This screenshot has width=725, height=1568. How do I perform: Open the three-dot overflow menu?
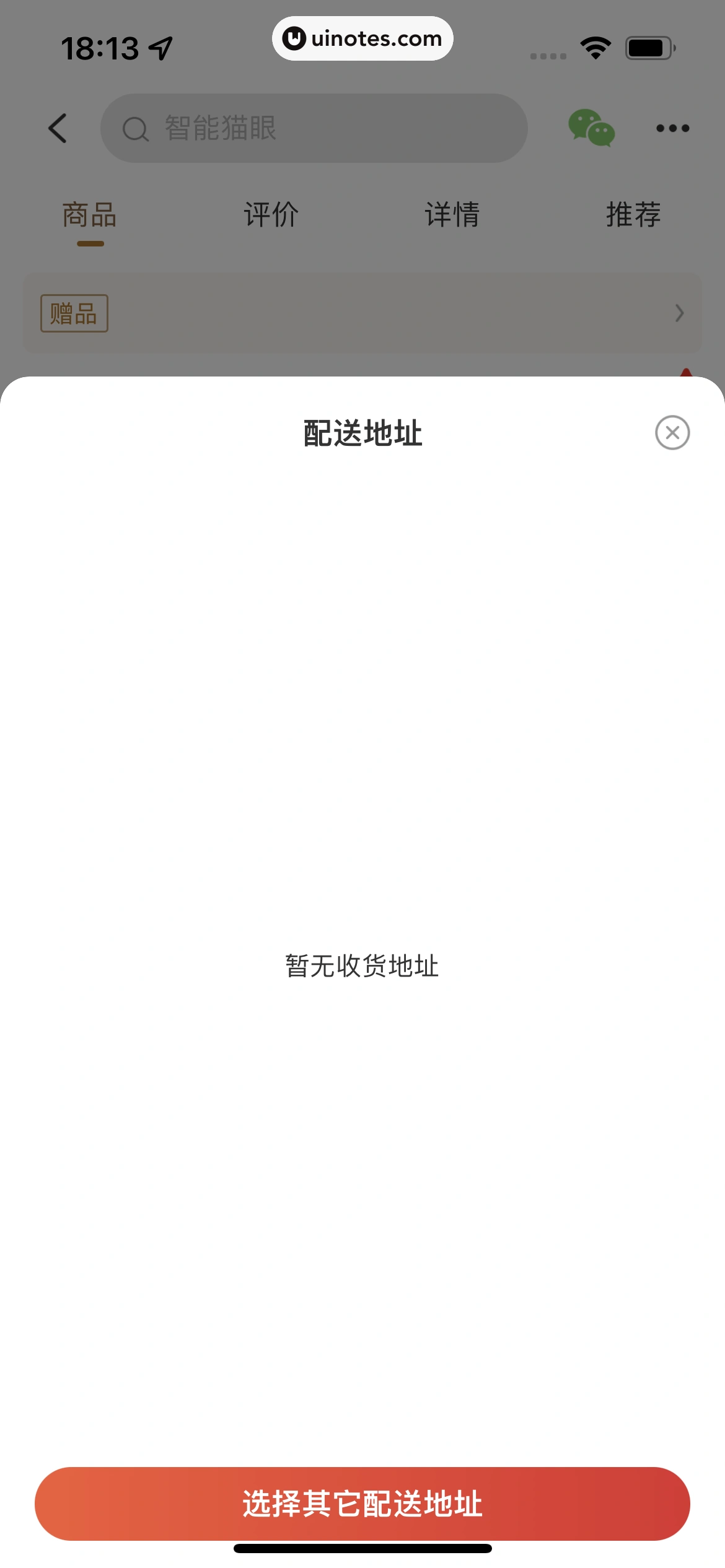coord(672,128)
